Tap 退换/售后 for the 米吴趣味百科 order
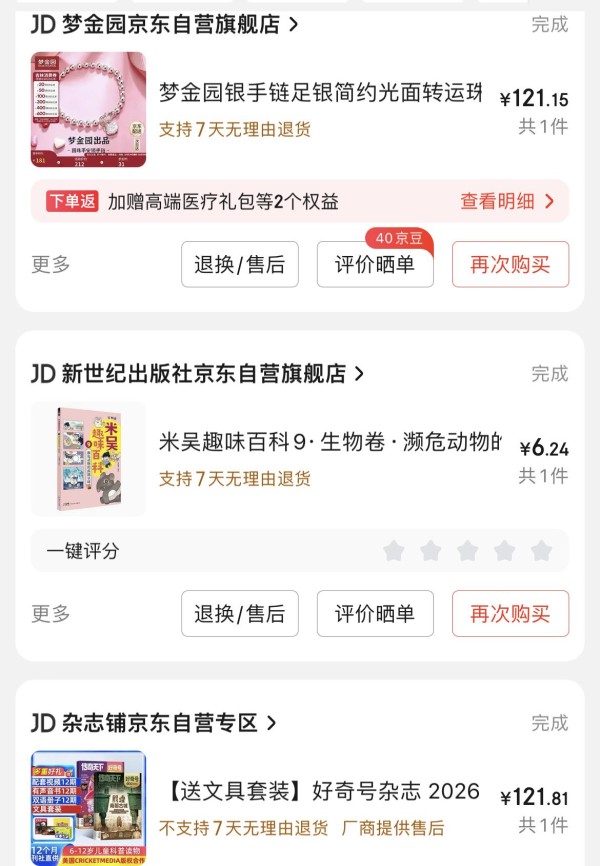The width and height of the screenshot is (600, 866). pyautogui.click(x=240, y=613)
